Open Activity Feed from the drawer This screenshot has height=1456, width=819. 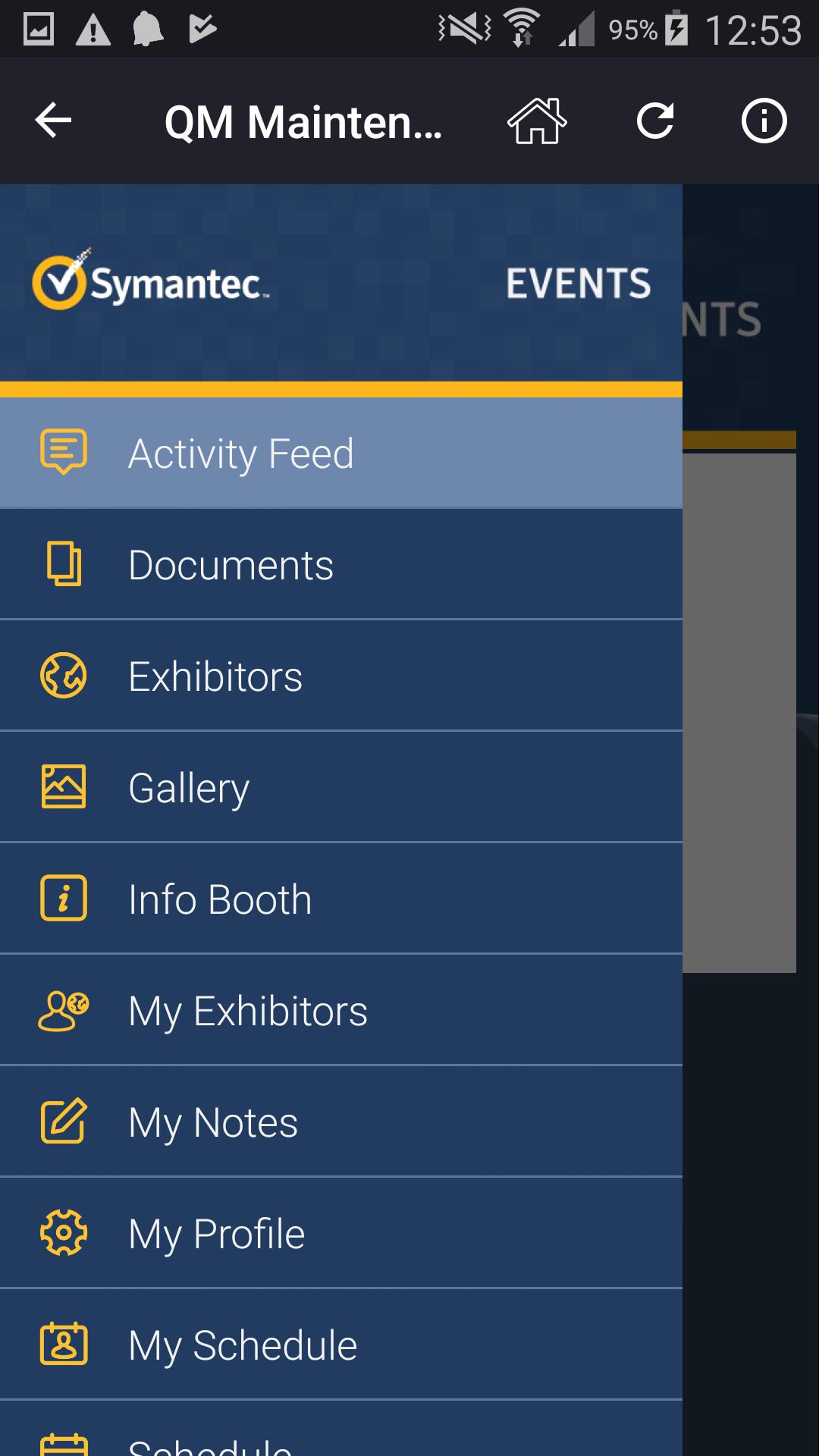click(341, 453)
